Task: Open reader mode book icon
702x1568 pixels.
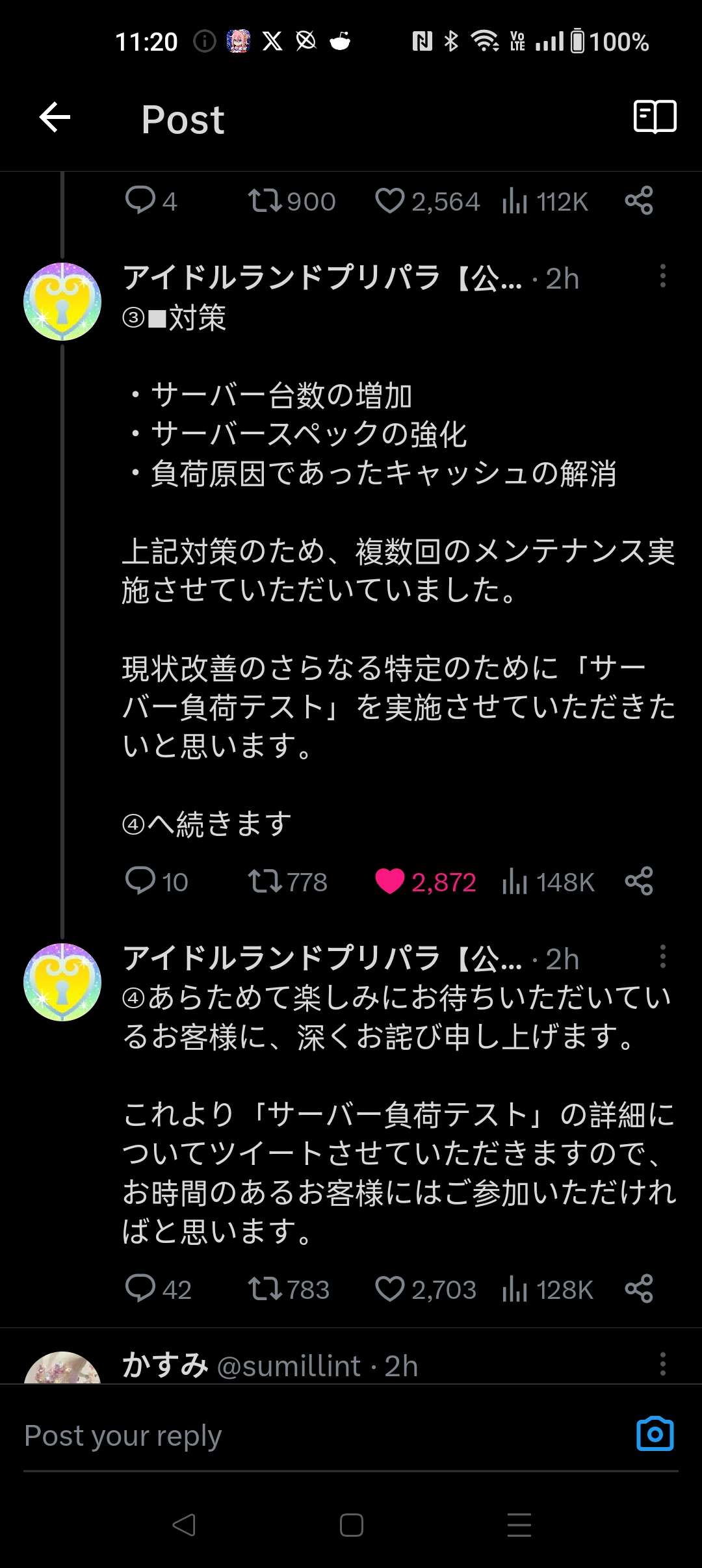Action: pos(655,118)
